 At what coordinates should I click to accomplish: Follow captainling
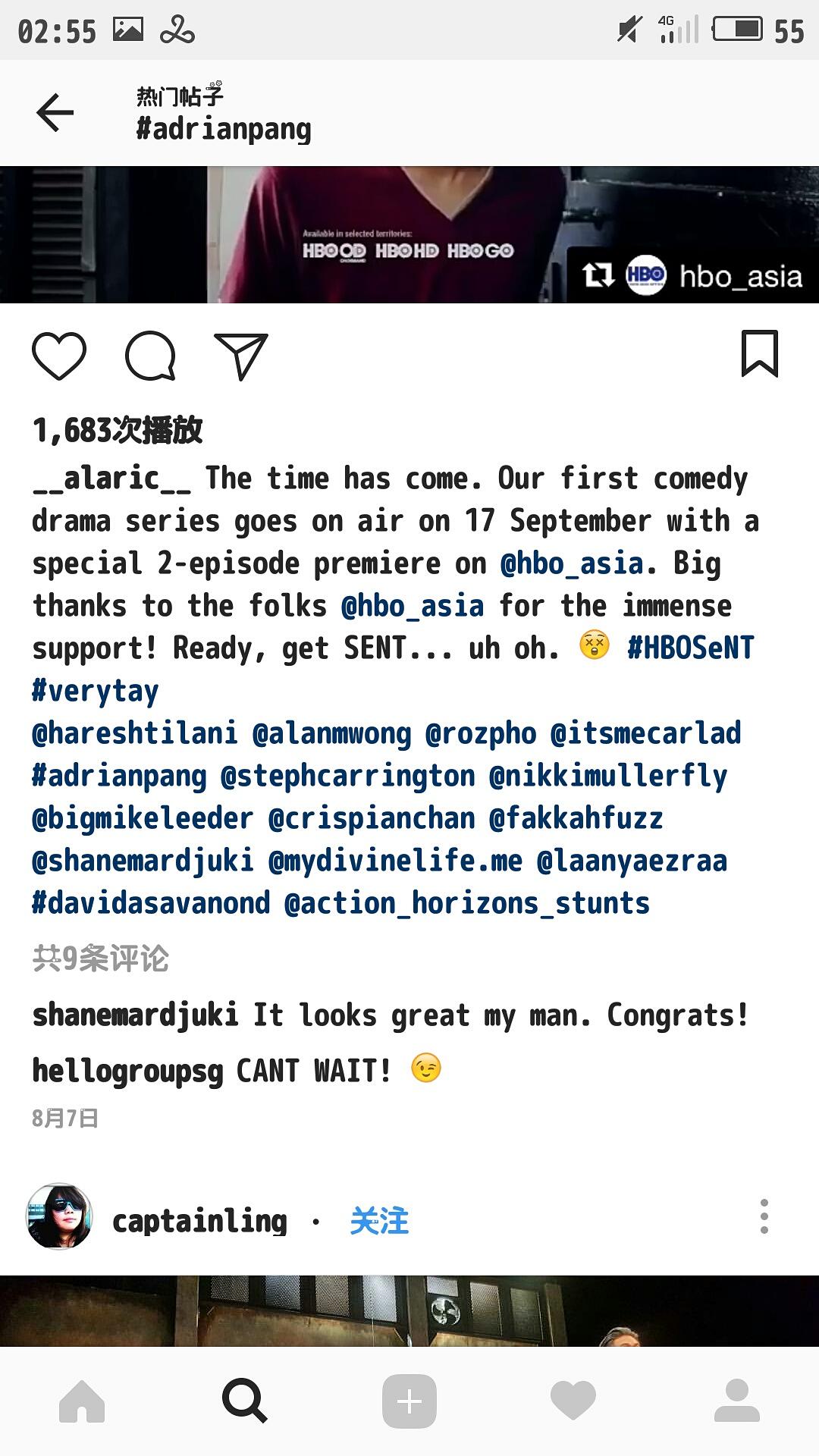pyautogui.click(x=379, y=1221)
